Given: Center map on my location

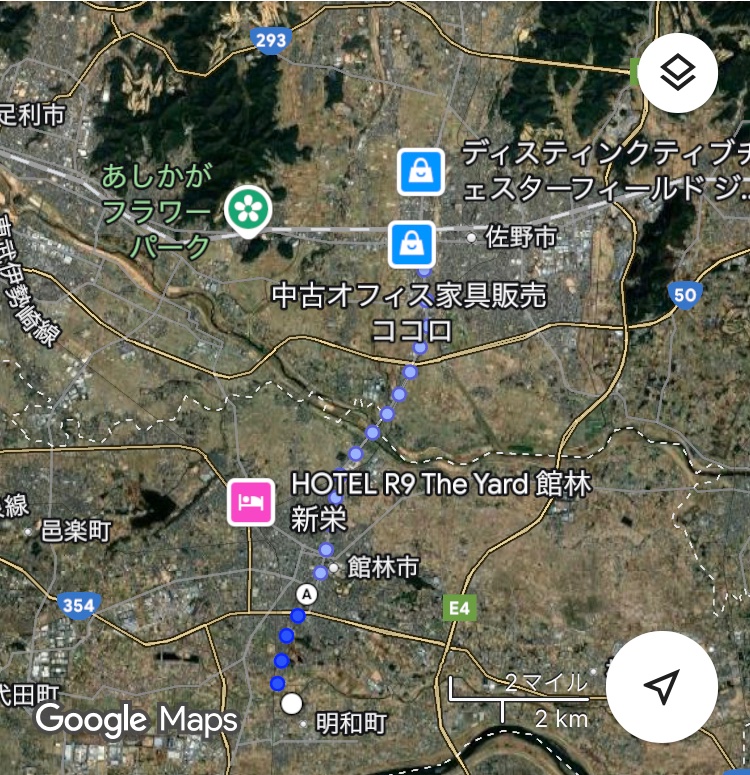Looking at the screenshot, I should (661, 687).
